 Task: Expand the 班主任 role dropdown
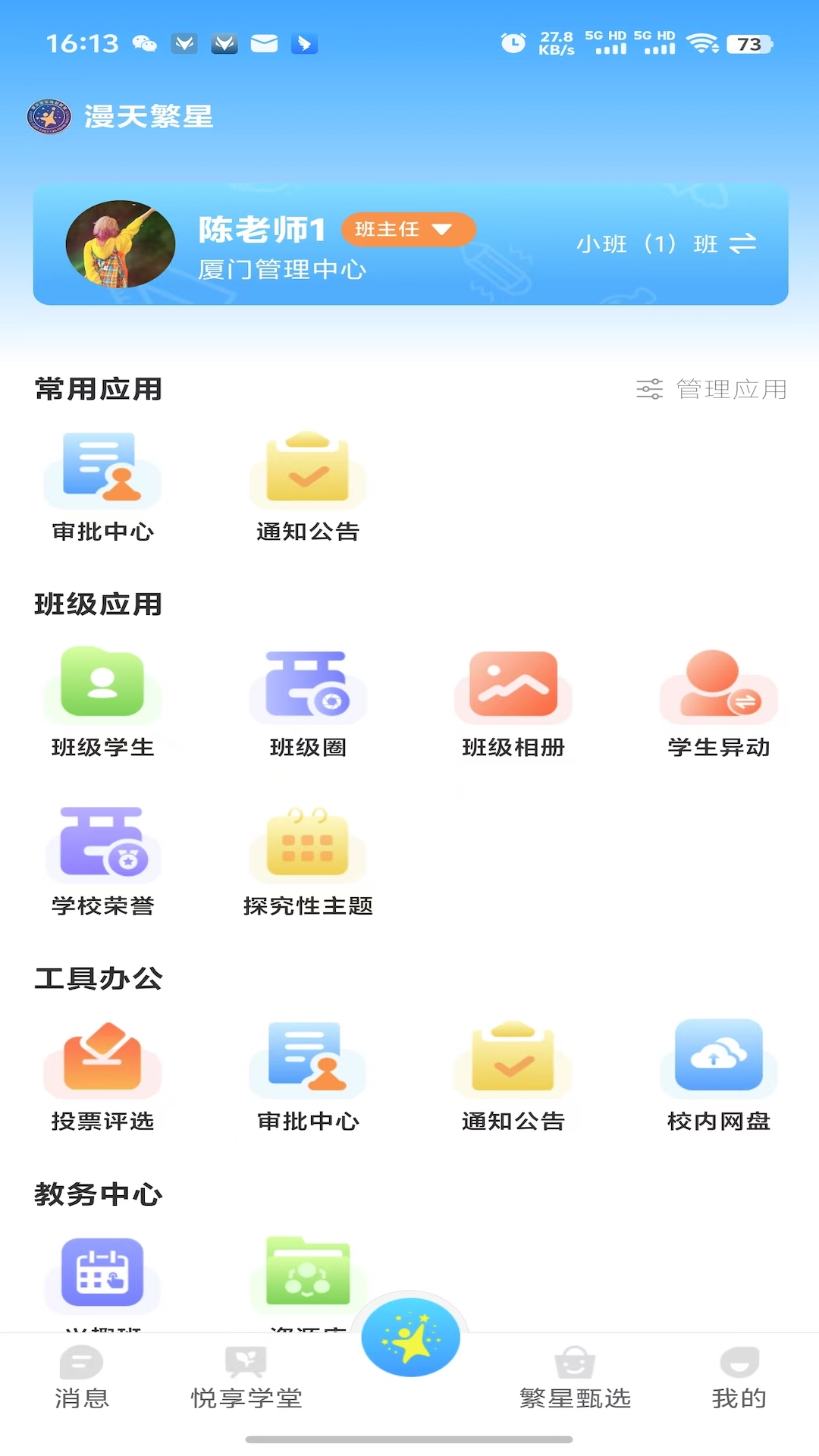click(x=407, y=229)
